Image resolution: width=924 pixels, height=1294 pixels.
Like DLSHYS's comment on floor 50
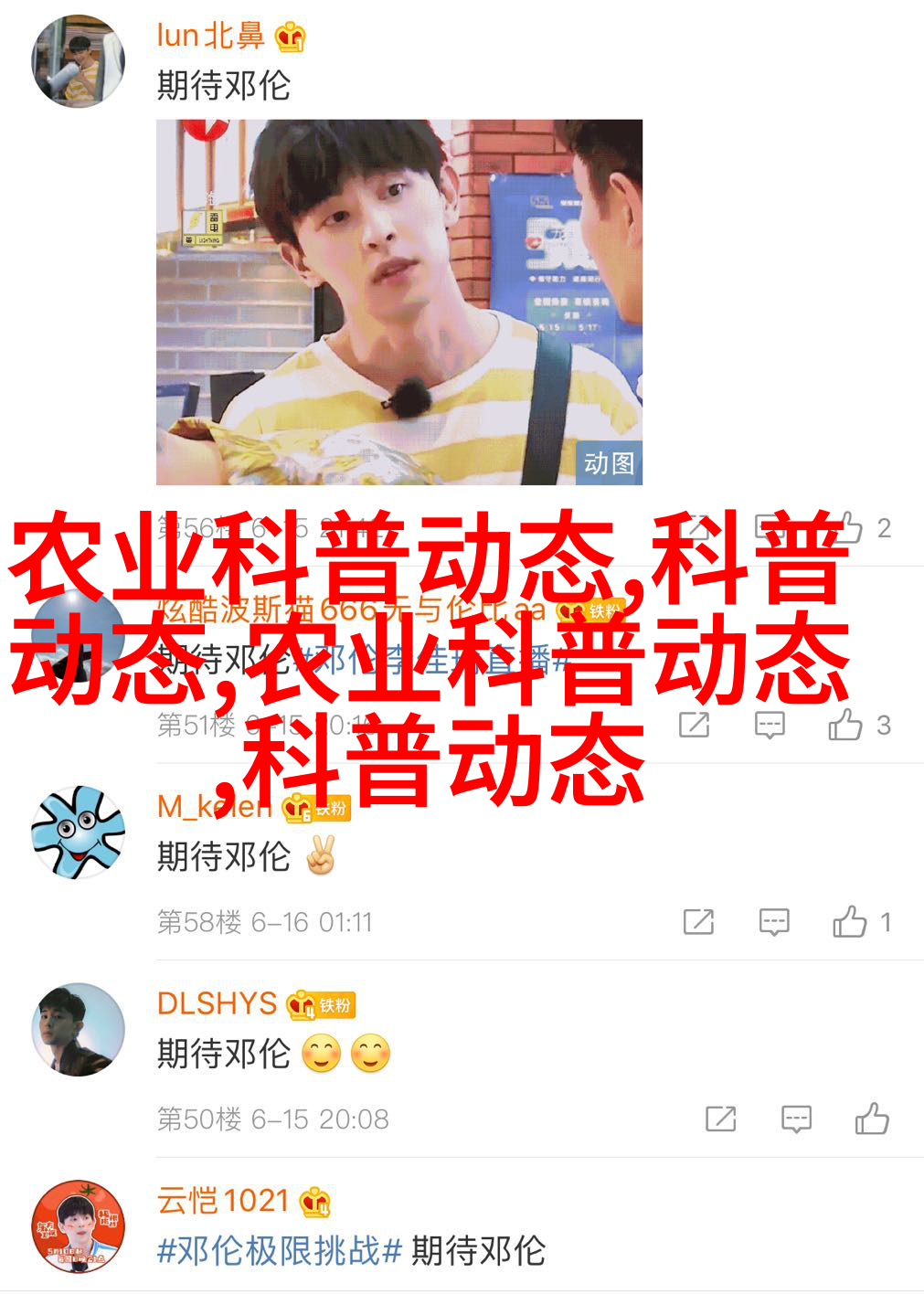[872, 1119]
